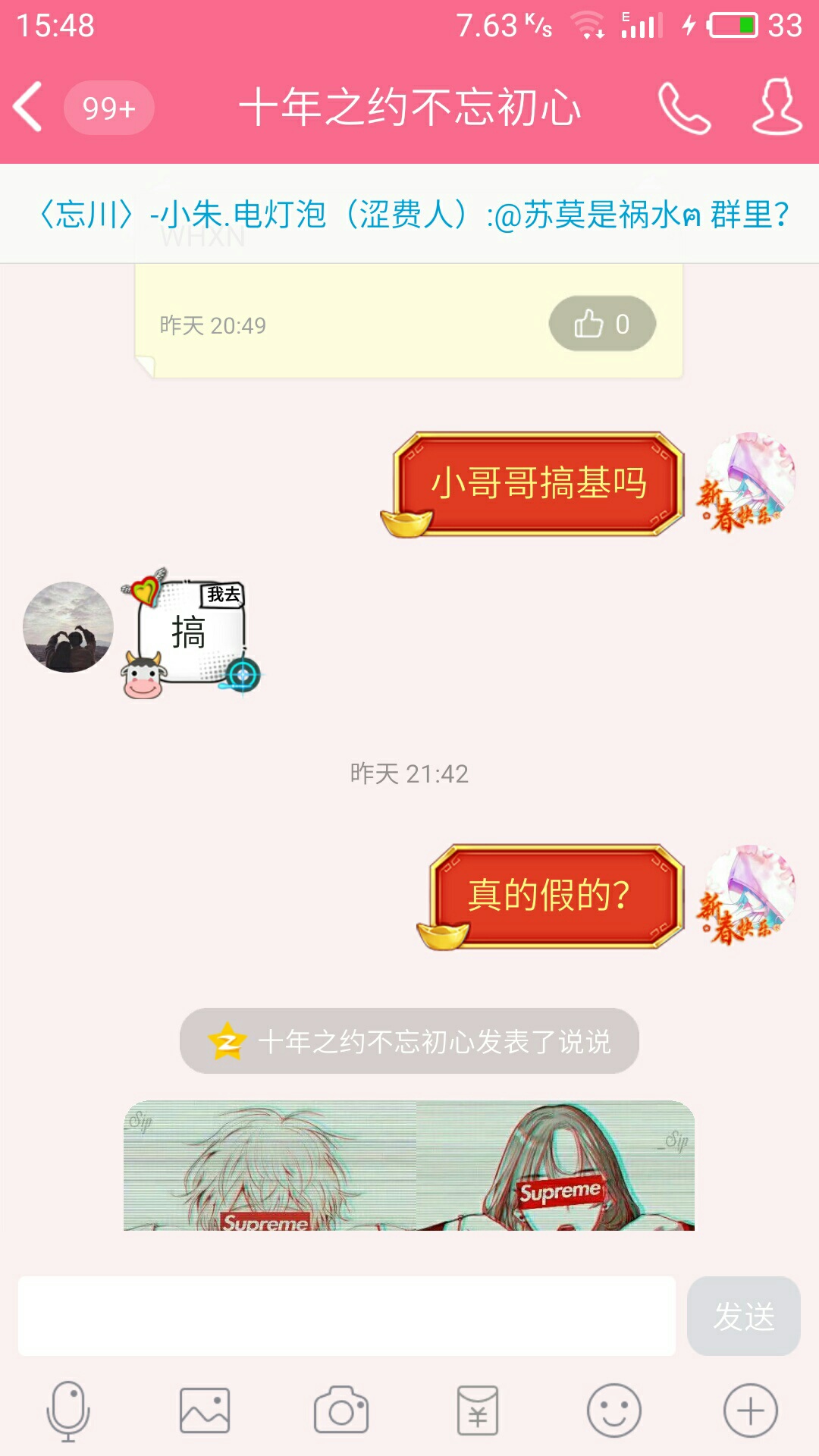Send a red packet
This screenshot has height=1456, width=819.
[478, 1410]
